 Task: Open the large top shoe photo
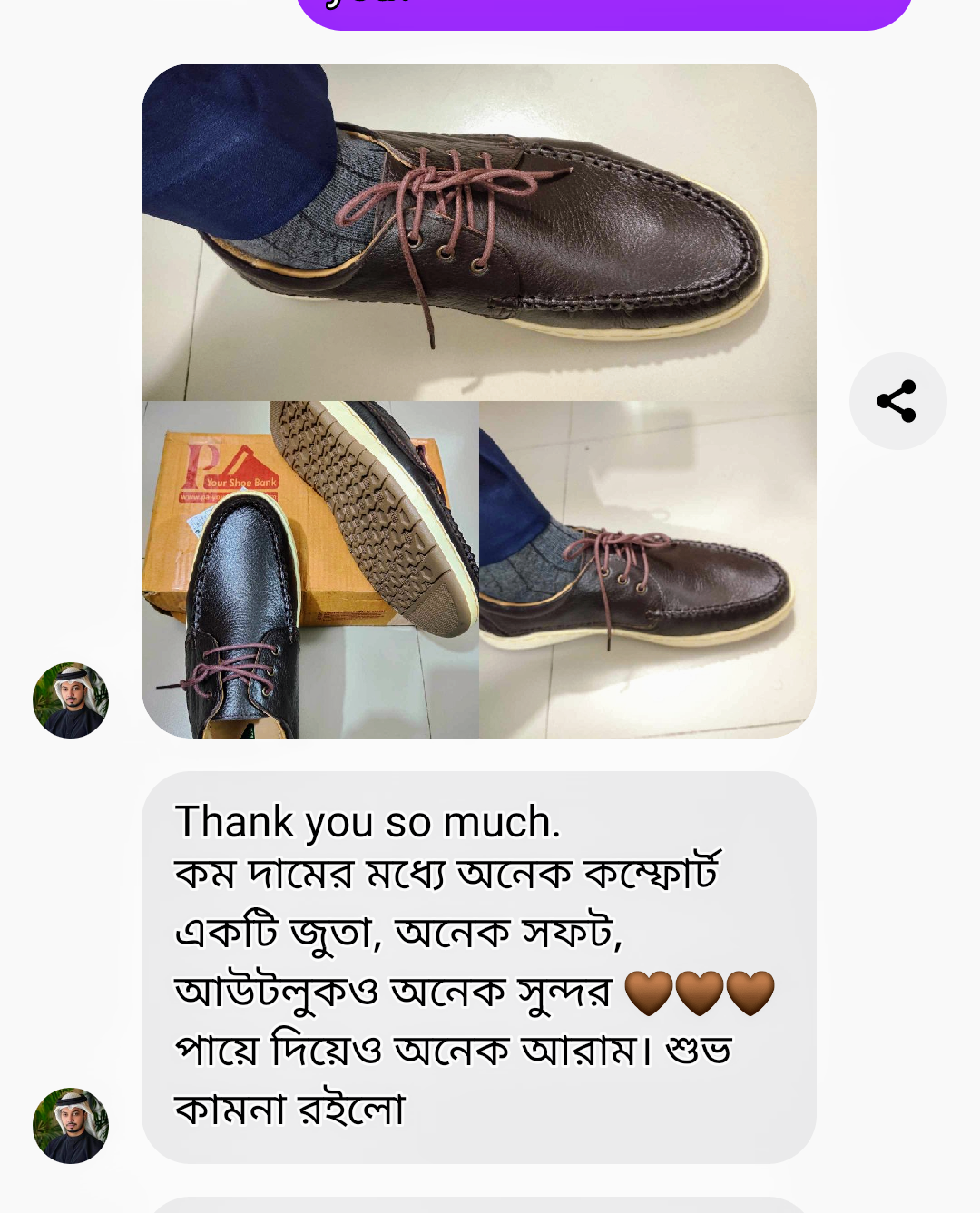[478, 232]
